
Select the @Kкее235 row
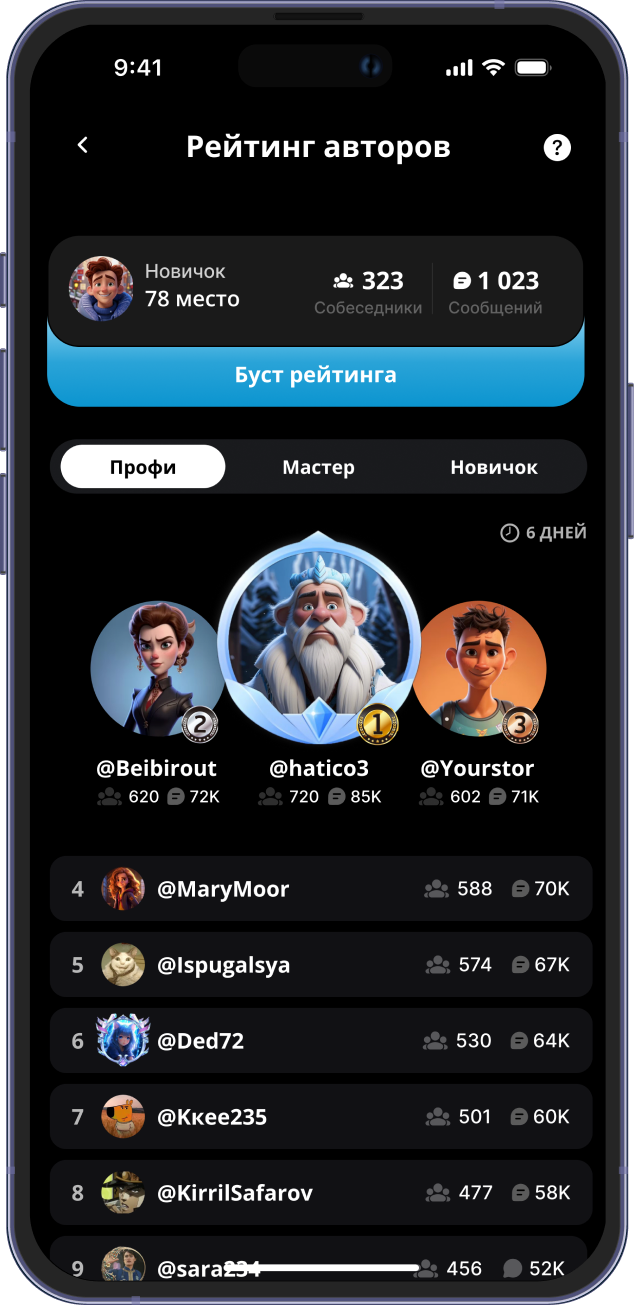pyautogui.click(x=320, y=1117)
